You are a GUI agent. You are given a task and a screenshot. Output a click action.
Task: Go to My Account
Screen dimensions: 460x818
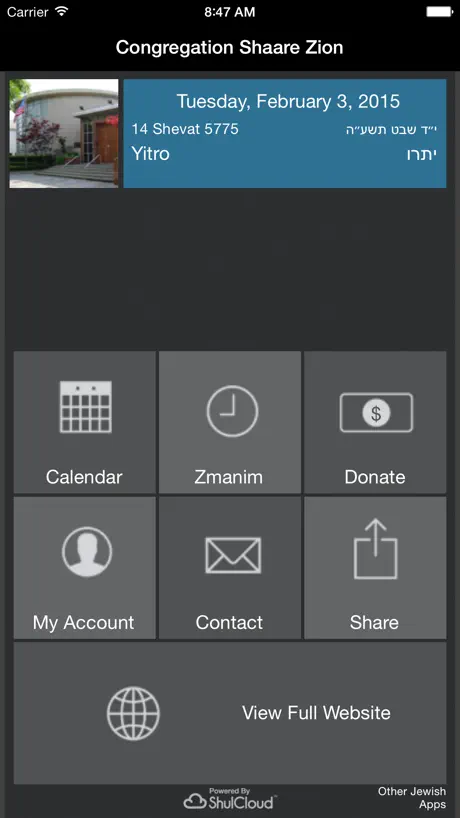point(84,568)
